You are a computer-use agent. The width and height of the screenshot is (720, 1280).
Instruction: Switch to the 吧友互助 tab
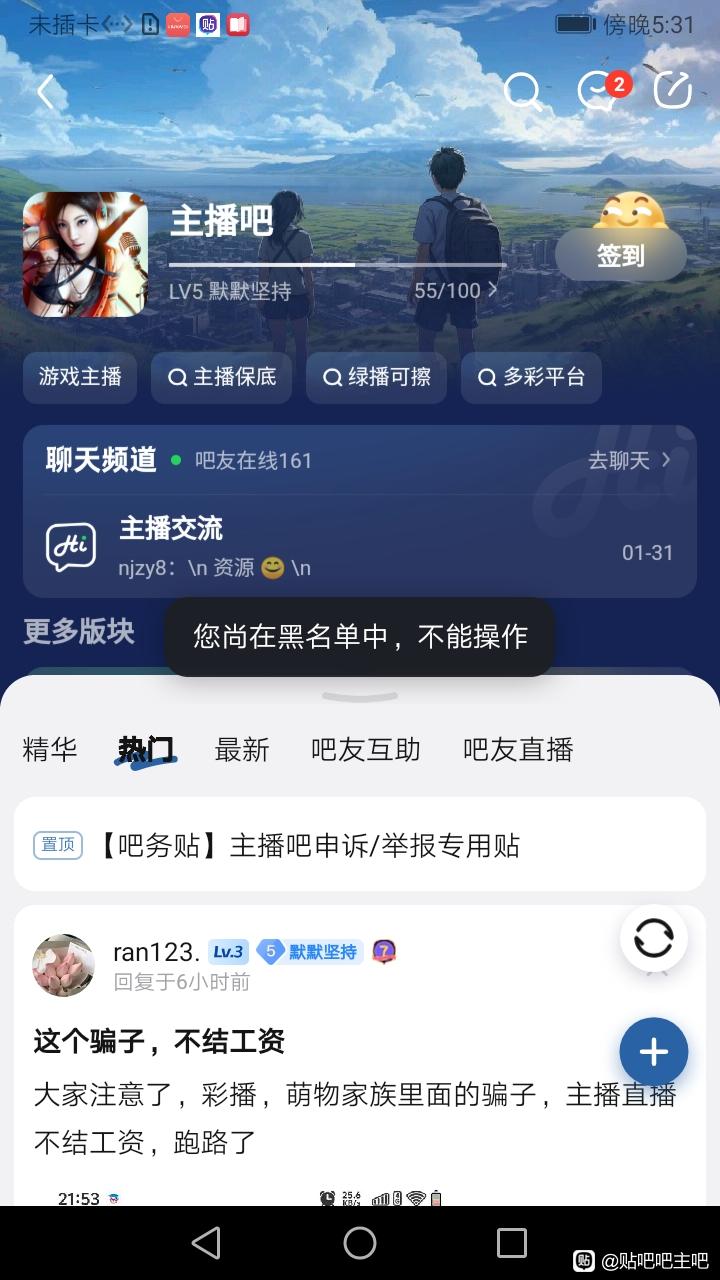(x=365, y=750)
